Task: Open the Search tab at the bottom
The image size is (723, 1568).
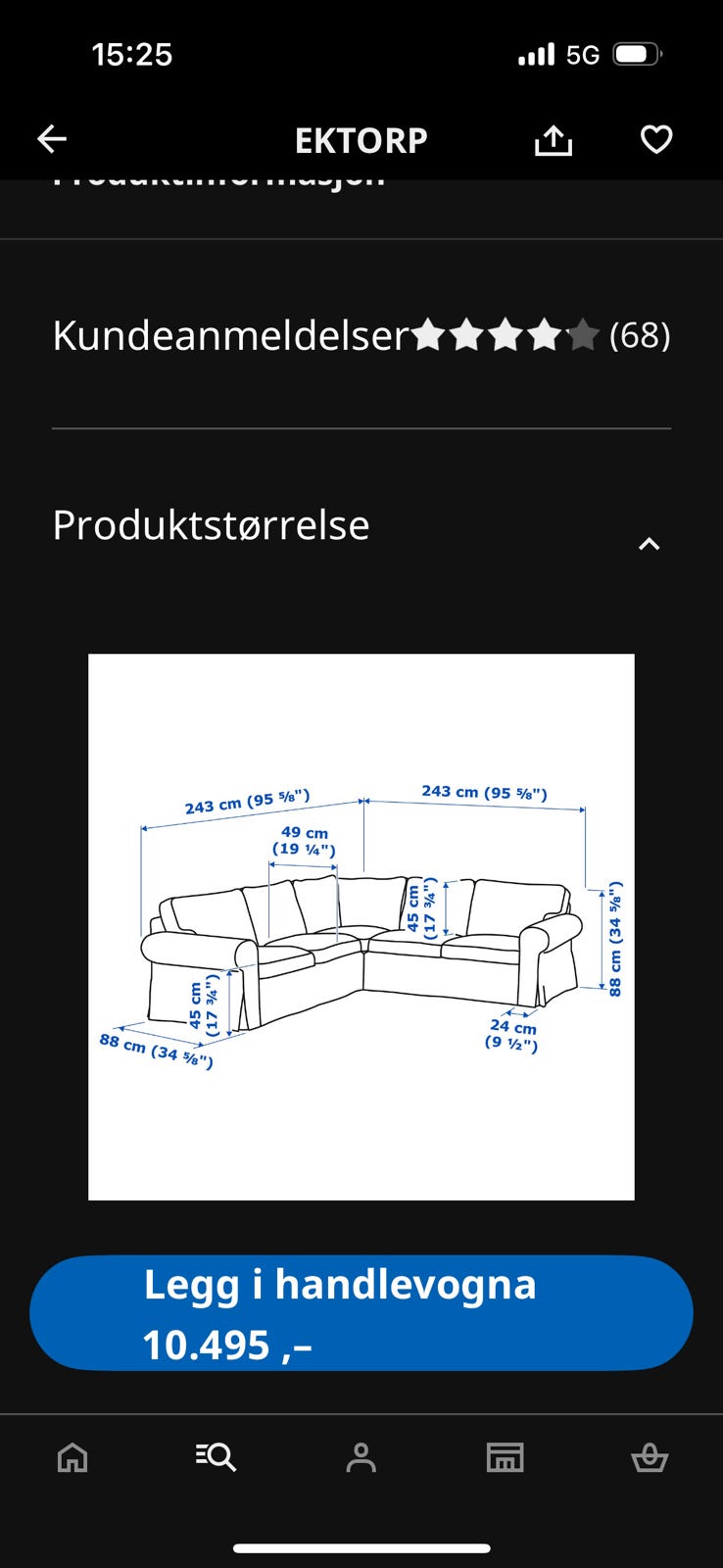Action: point(217,1457)
